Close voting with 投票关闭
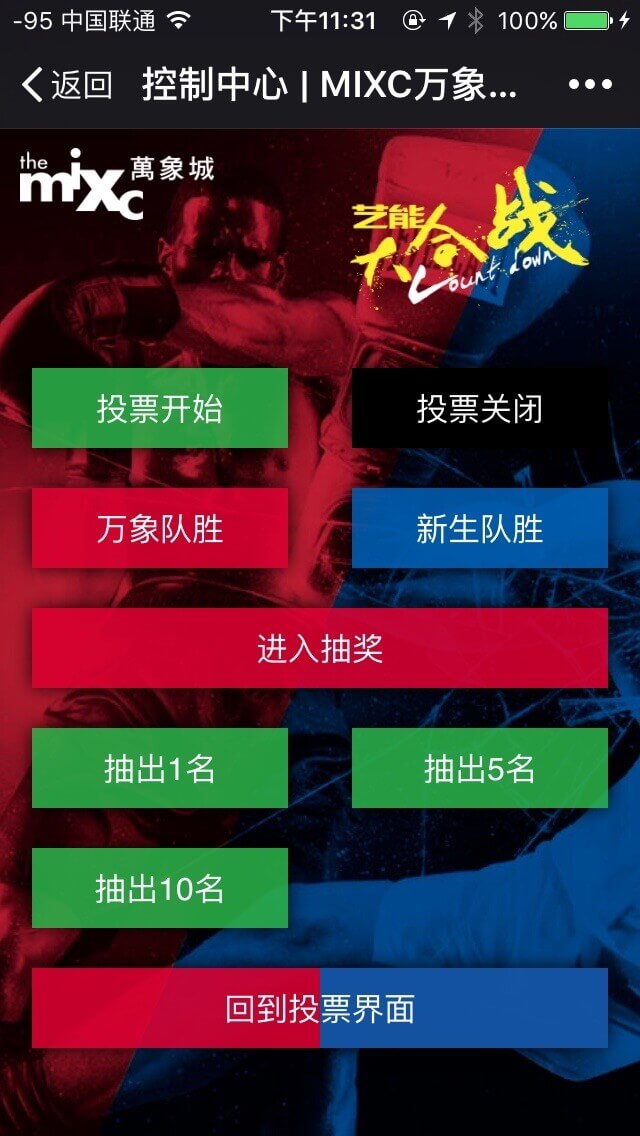 point(480,408)
